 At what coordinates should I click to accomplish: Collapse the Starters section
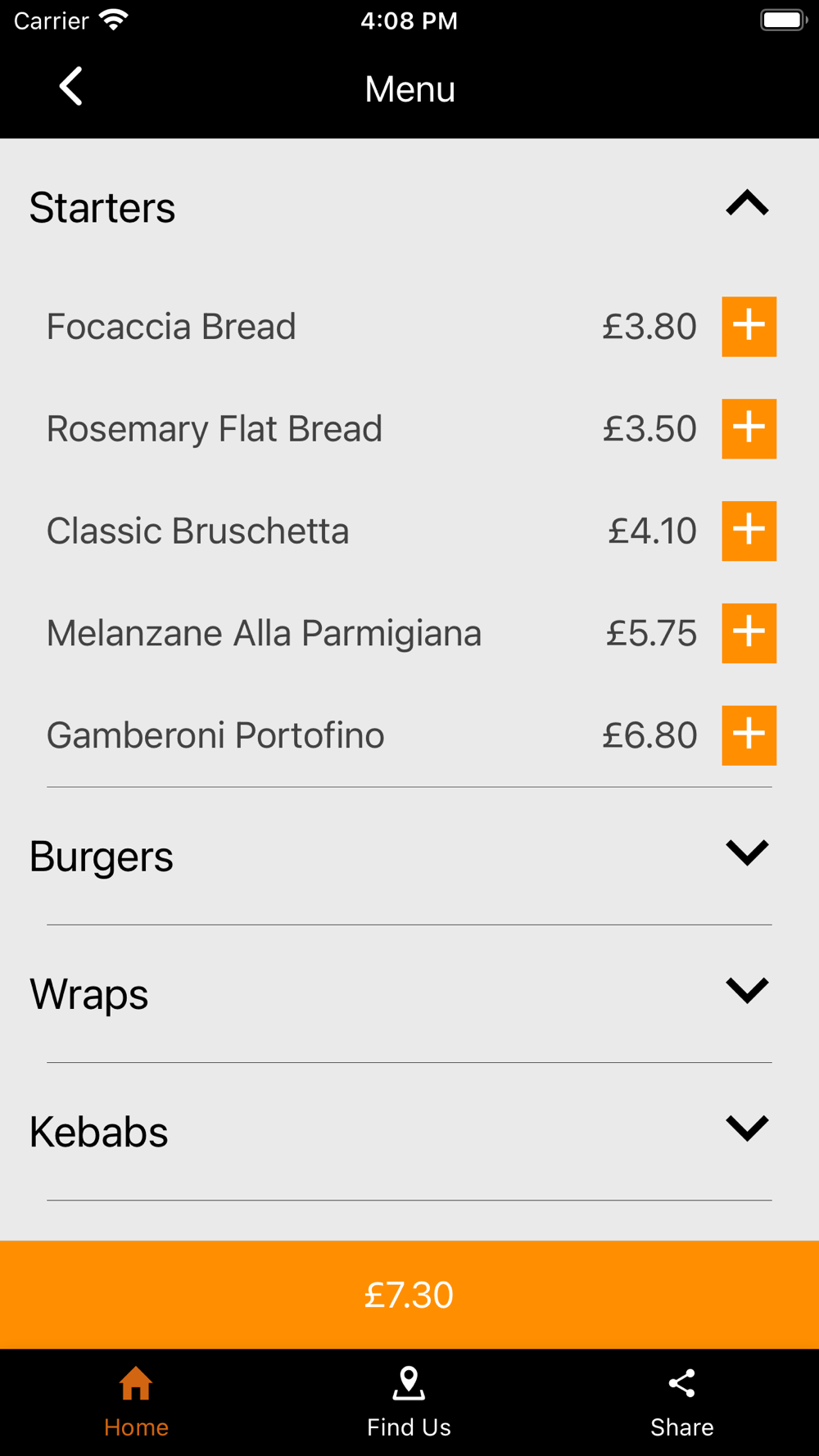(747, 203)
